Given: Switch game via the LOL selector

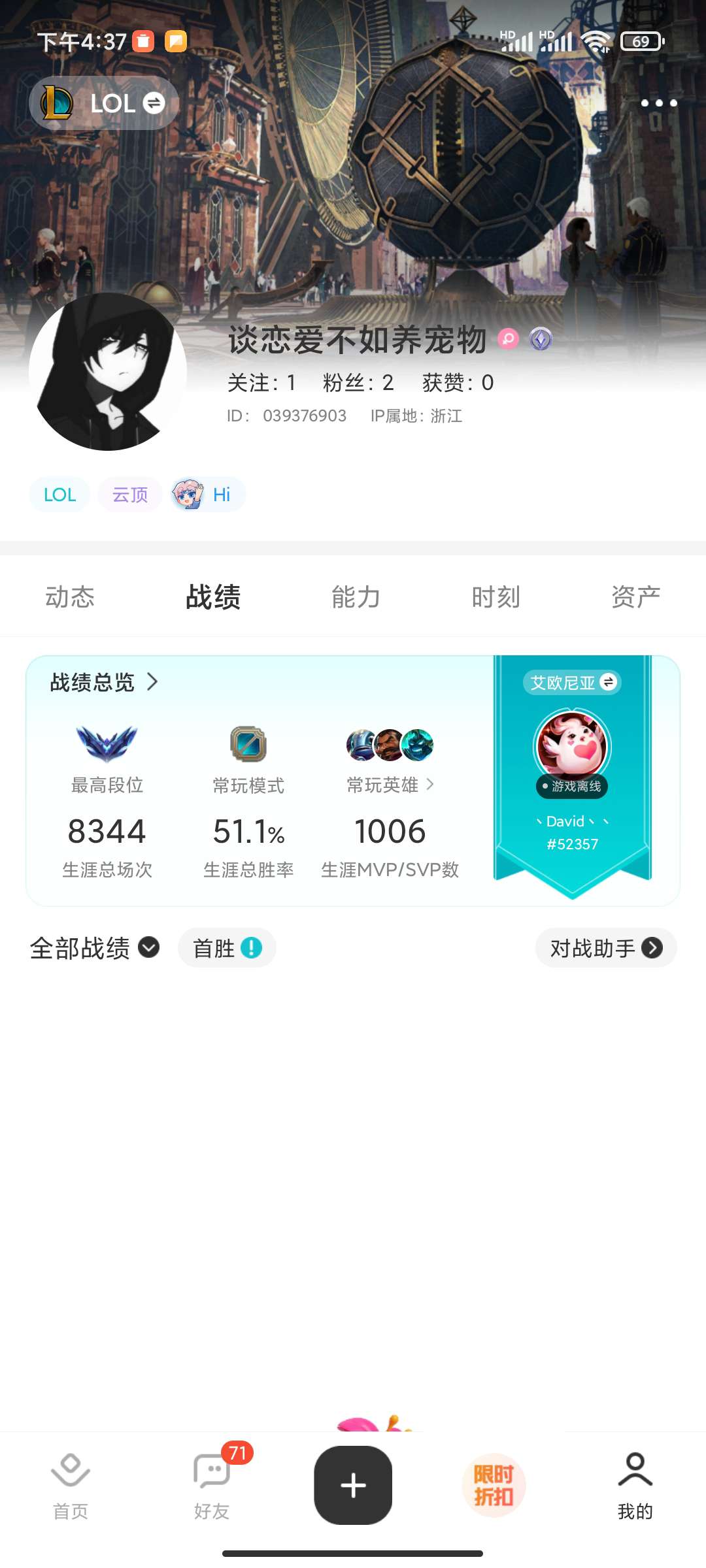Looking at the screenshot, I should 105,103.
